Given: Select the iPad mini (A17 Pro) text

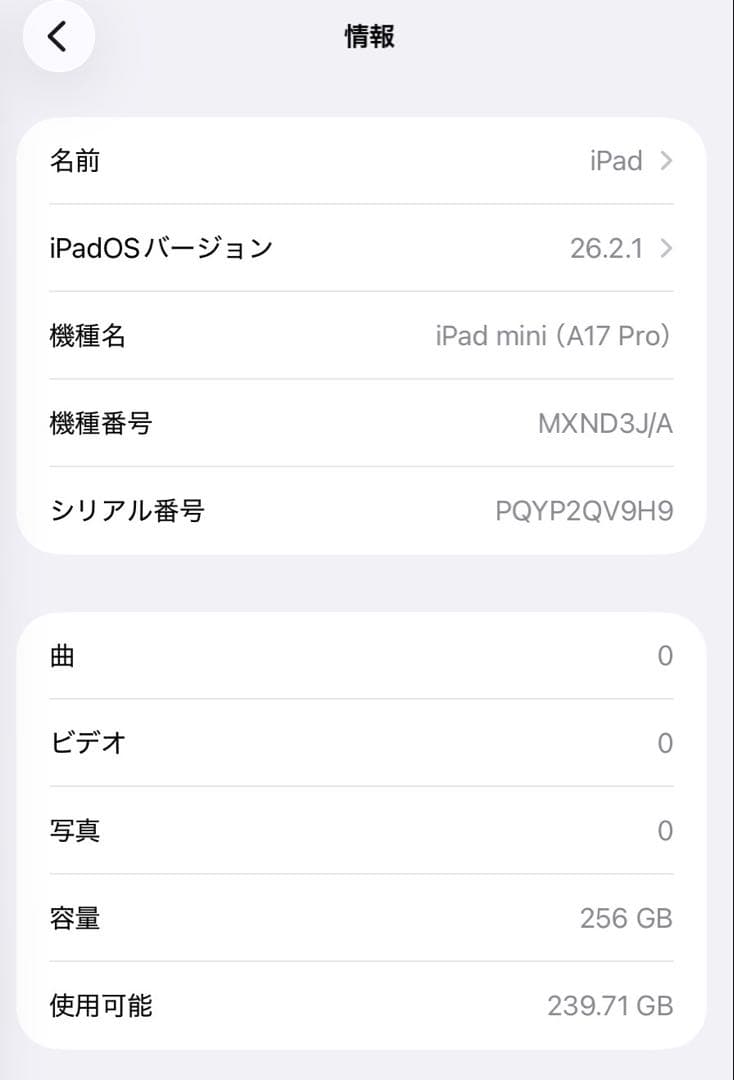Looking at the screenshot, I should 553,336.
